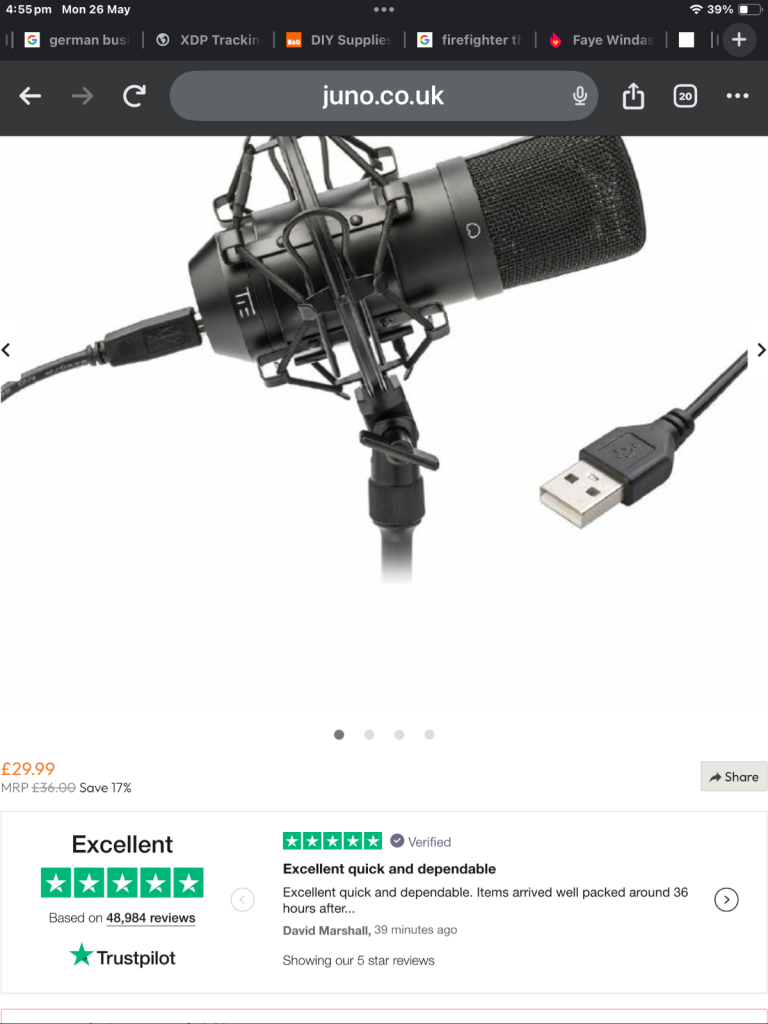The height and width of the screenshot is (1024, 768).
Task: Open the Trustpilot logo link
Action: [x=122, y=957]
